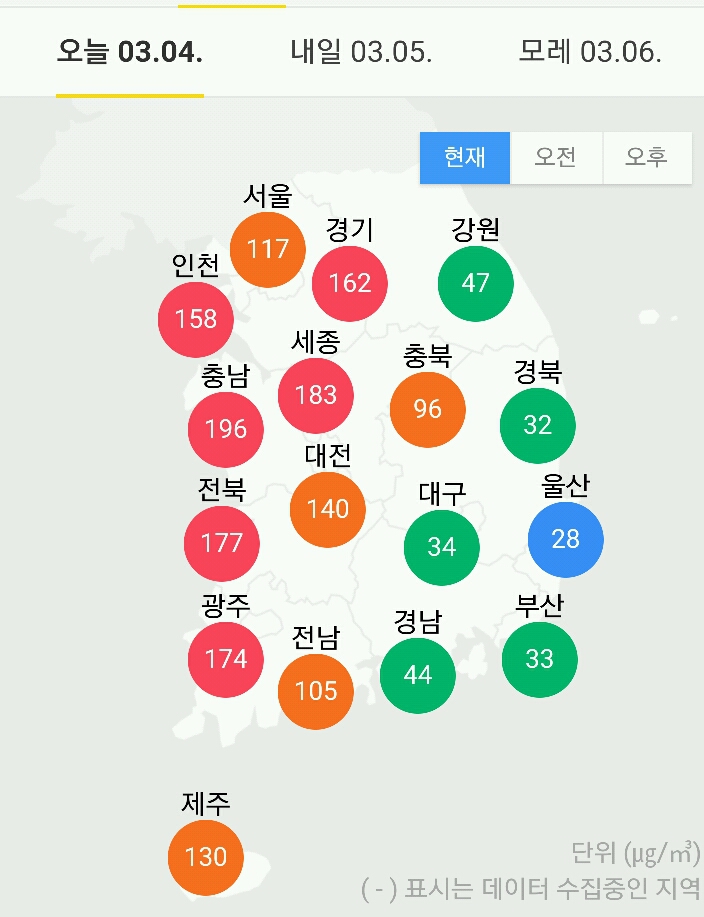Viewport: 704px width, 917px height.
Task: Open the 인천 158 region marker
Action: (x=196, y=319)
